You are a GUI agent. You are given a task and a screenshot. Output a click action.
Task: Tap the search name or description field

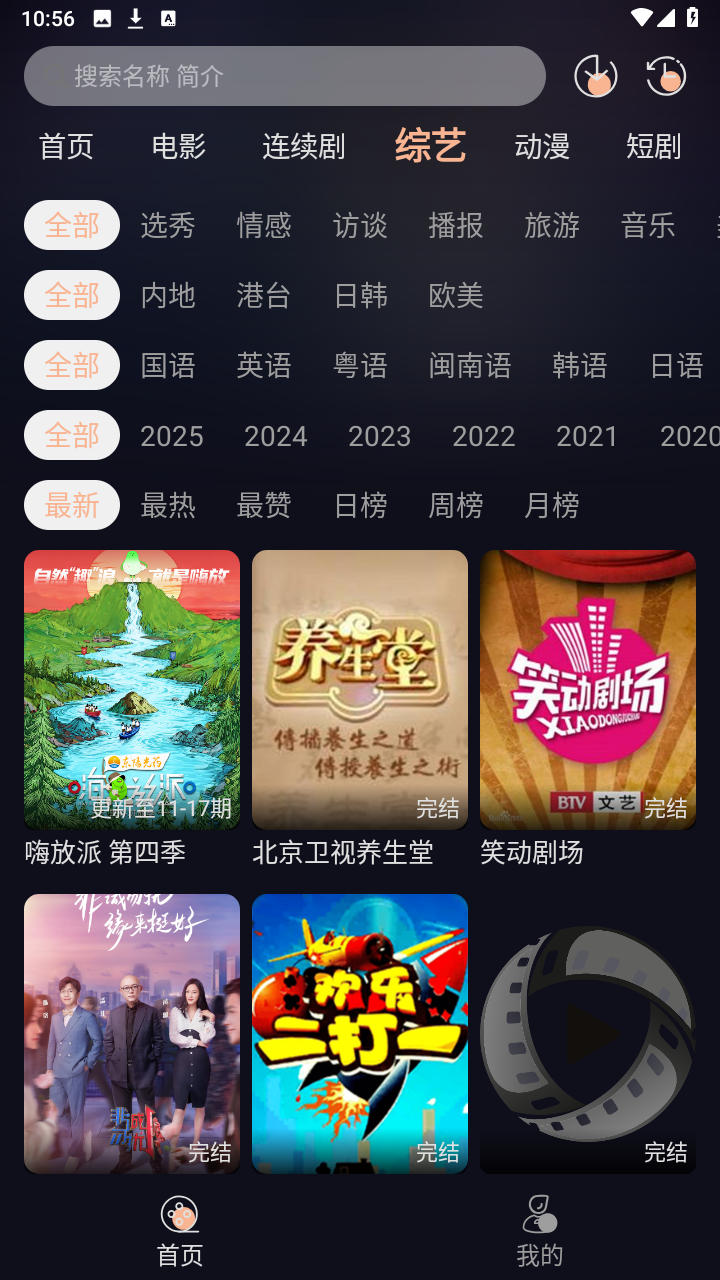285,76
